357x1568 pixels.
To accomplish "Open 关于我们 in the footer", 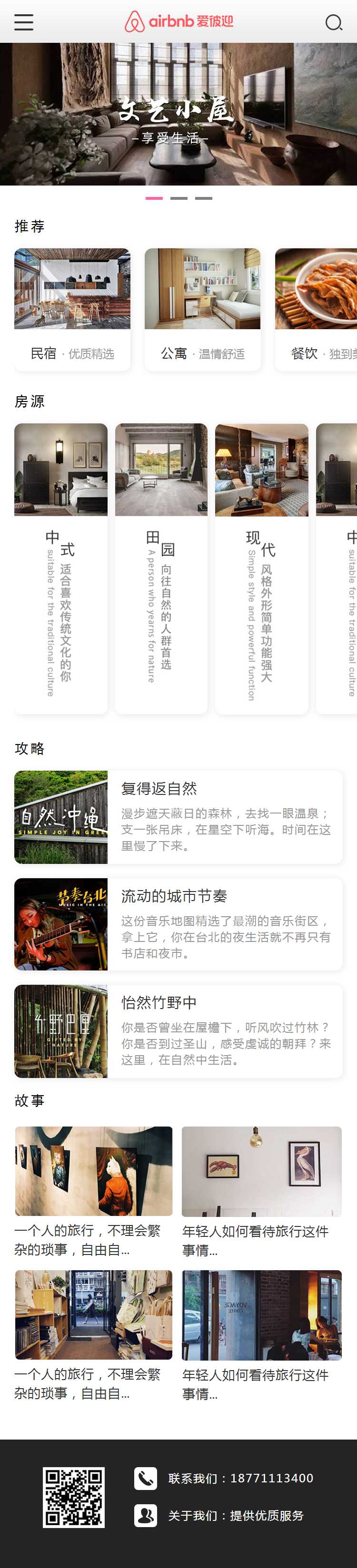I will pos(235,1516).
